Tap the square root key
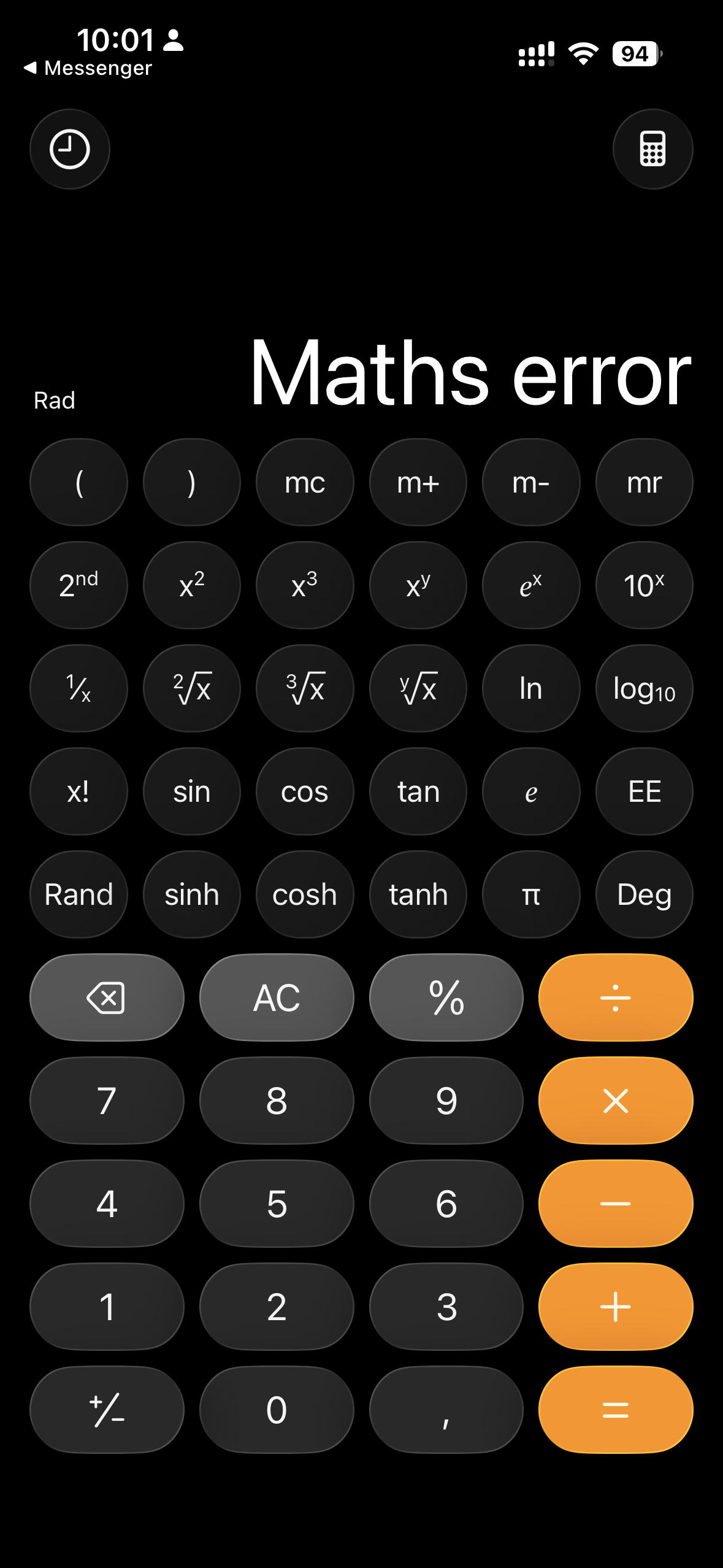 click(191, 688)
